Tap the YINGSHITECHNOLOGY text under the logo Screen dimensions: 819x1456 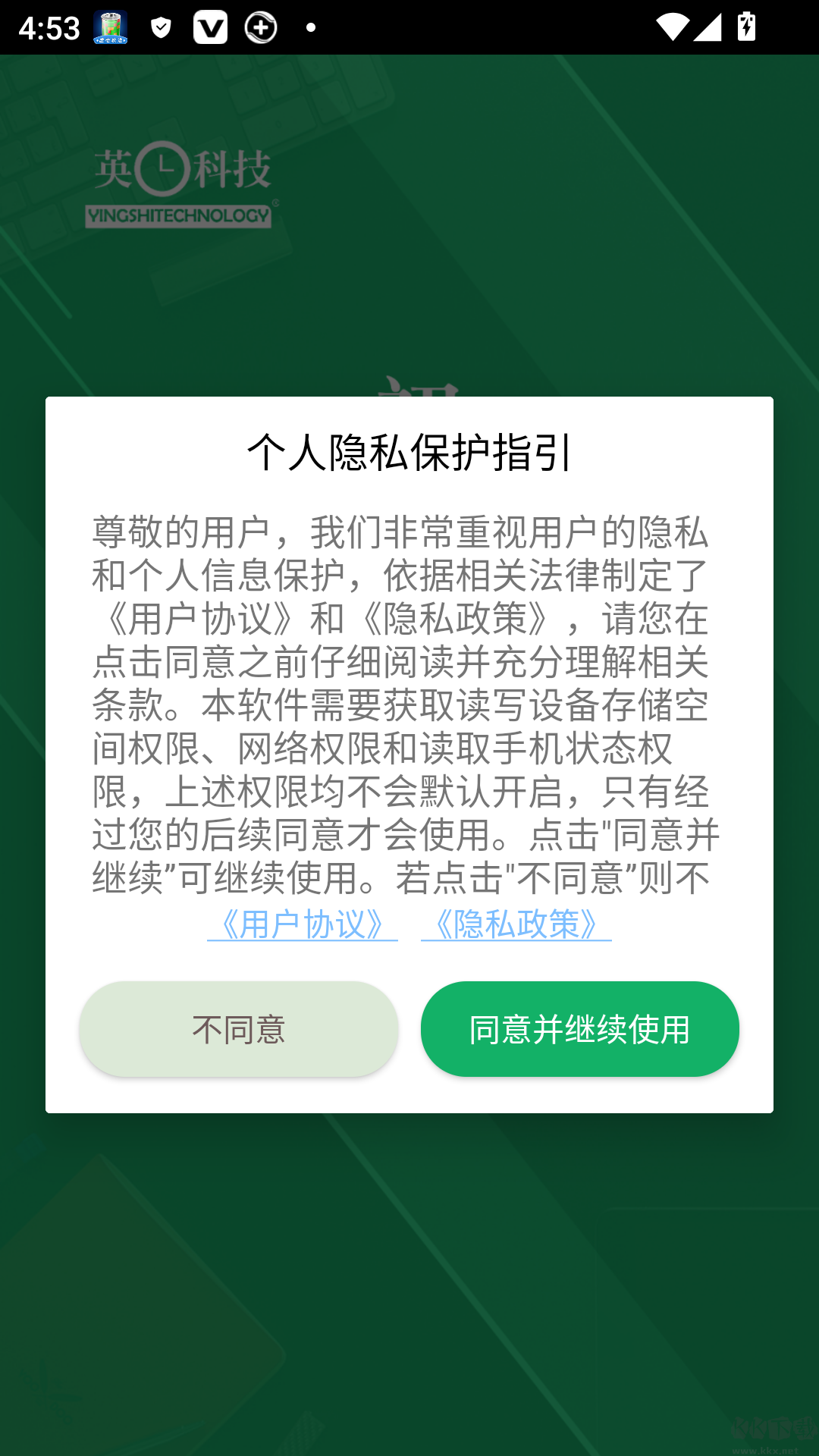tap(179, 214)
